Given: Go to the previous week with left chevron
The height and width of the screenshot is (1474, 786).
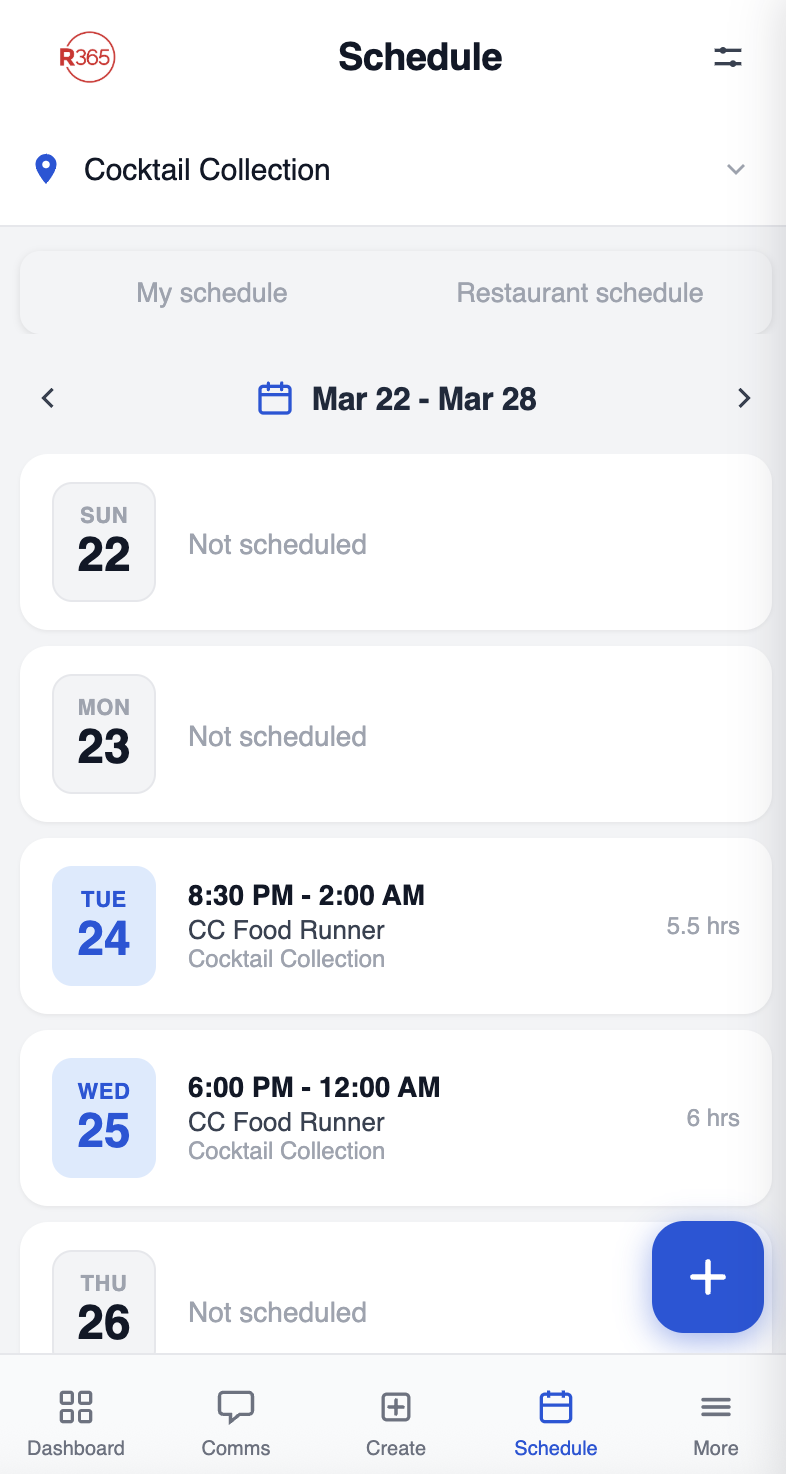Looking at the screenshot, I should click(x=47, y=398).
